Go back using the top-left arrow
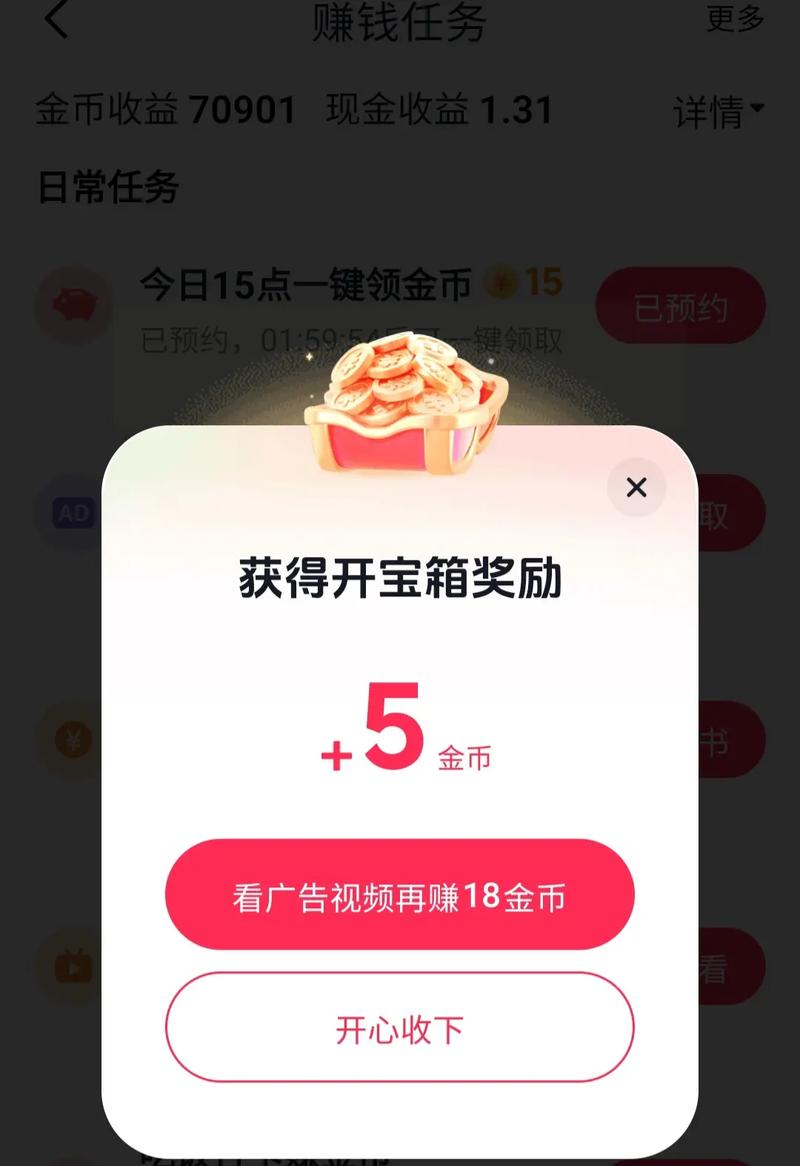The width and height of the screenshot is (800, 1166). point(57,20)
